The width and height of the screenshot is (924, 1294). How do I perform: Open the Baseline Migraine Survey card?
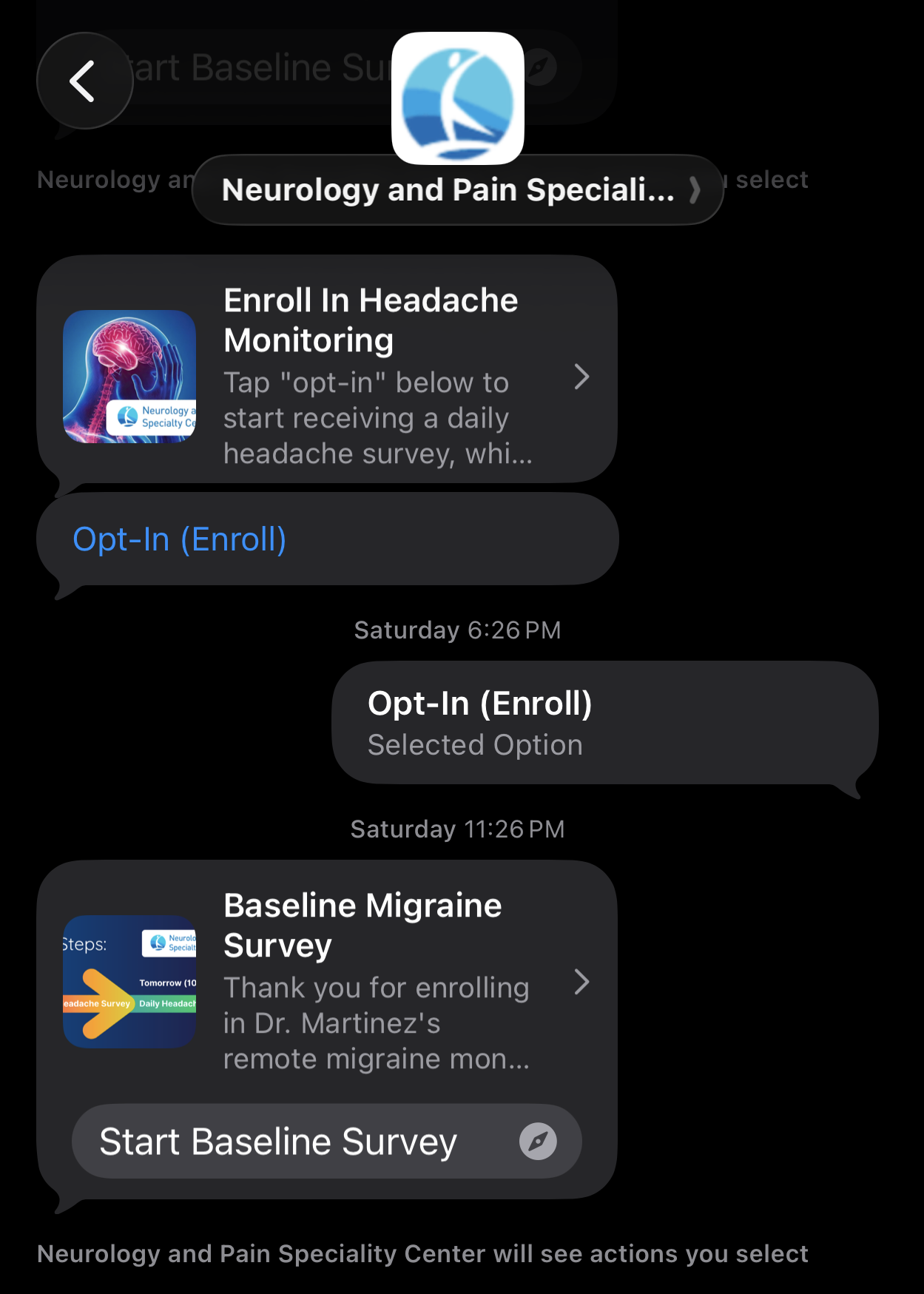tap(327, 980)
